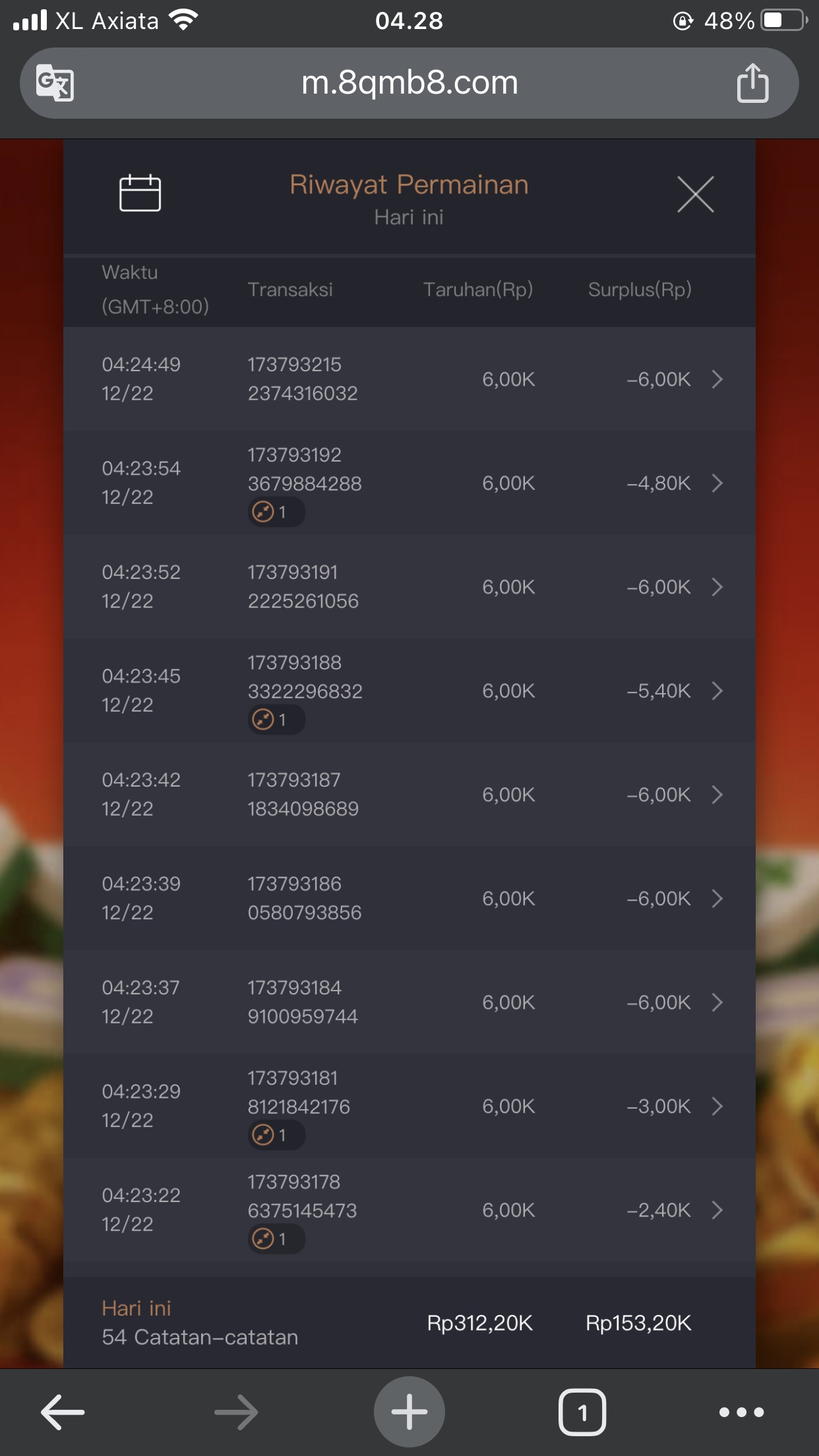Screen dimensions: 819x1456
Task: Go back to the previous page
Action: click(63, 1412)
